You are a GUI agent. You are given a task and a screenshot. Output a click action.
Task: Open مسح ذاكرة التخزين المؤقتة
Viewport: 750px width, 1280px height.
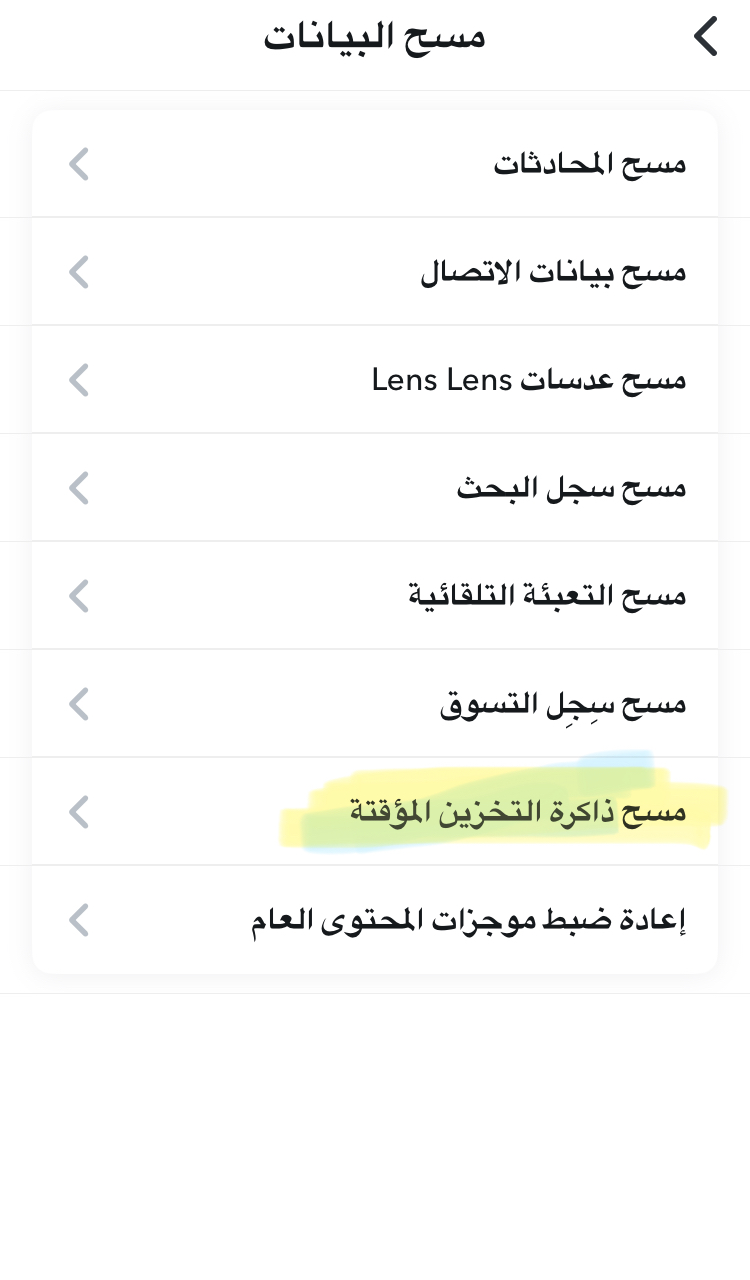click(x=375, y=812)
